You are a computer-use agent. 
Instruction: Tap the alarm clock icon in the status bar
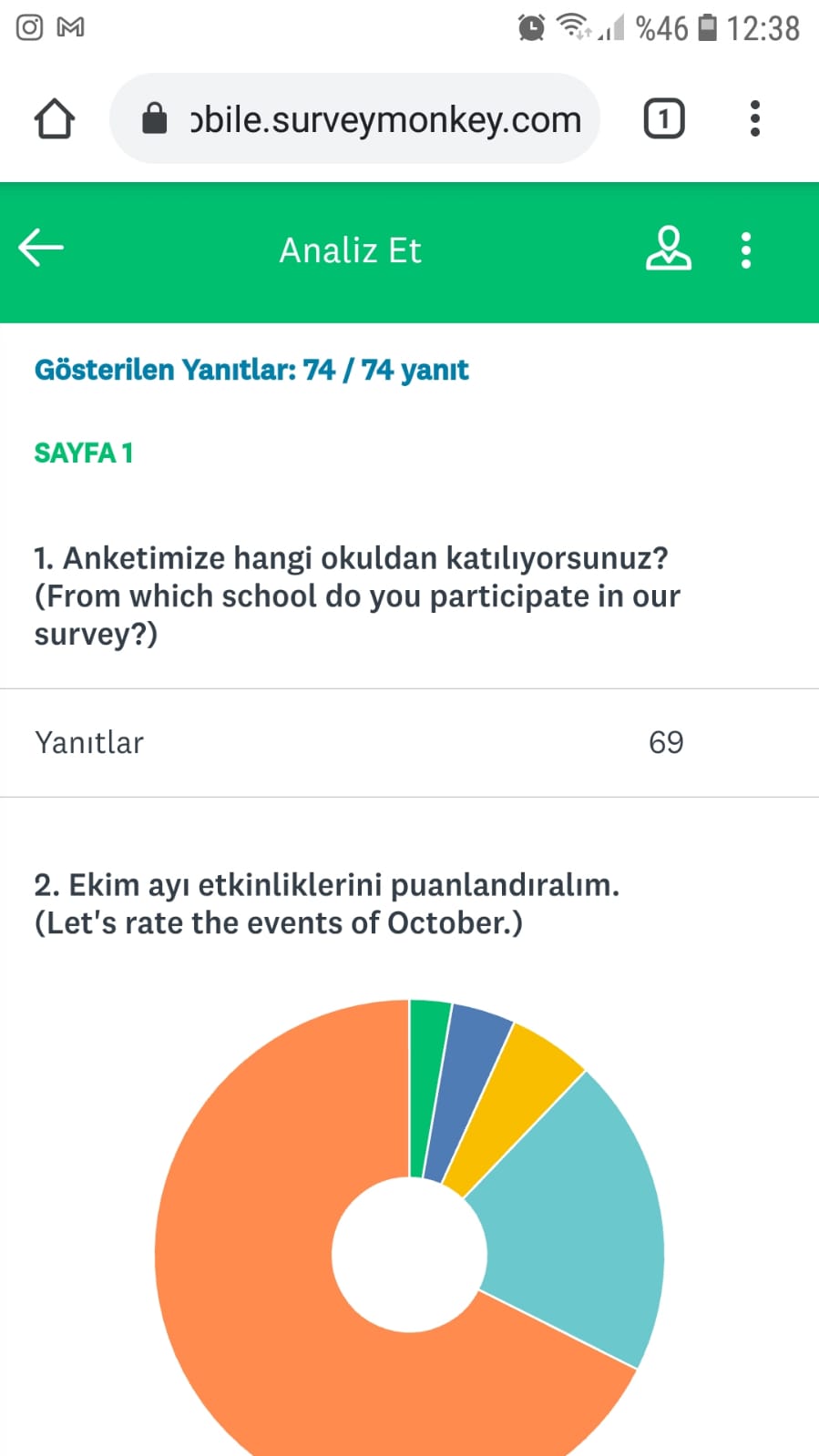click(531, 27)
